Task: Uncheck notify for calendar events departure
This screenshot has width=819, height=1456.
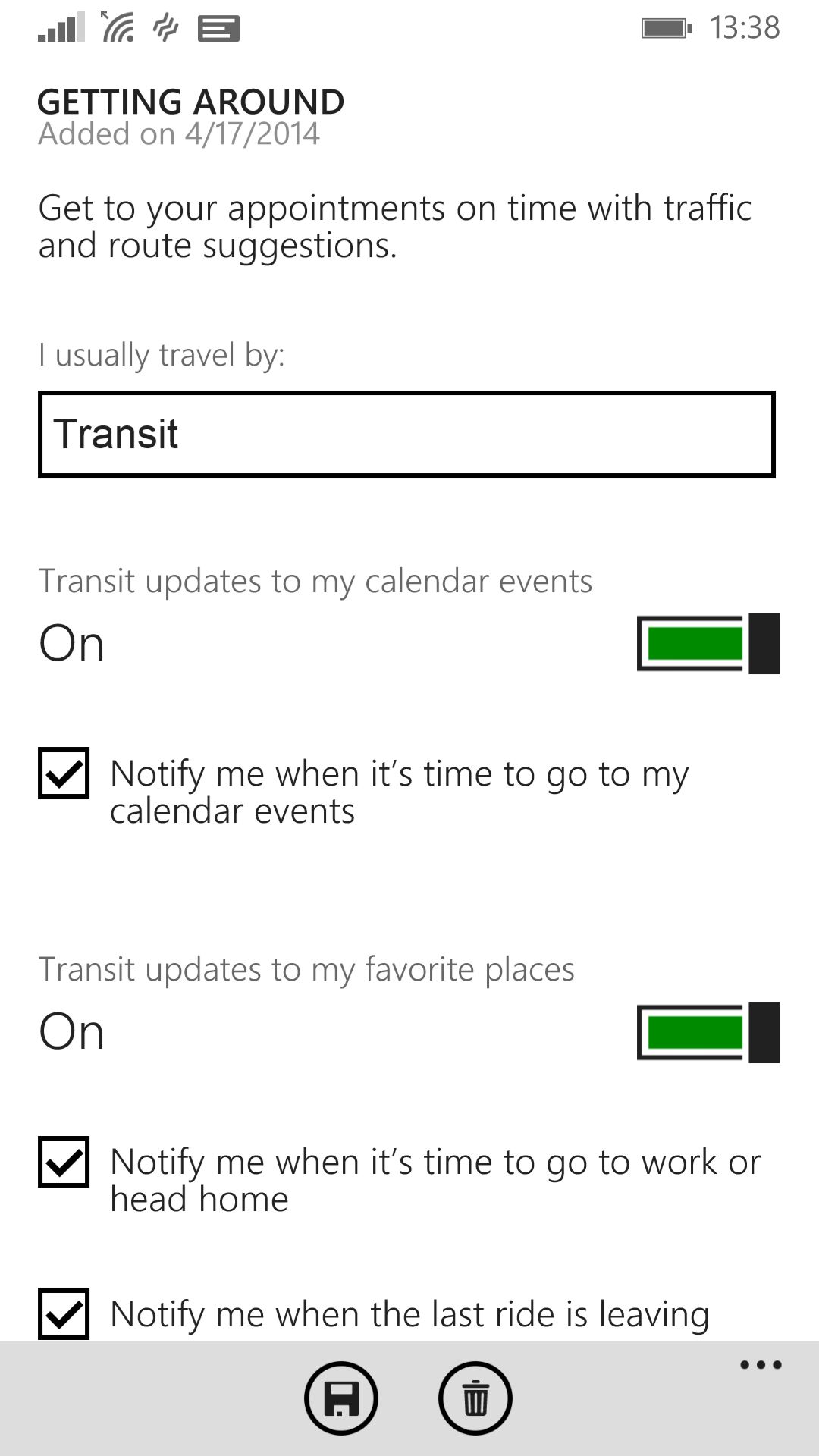Action: 64,773
